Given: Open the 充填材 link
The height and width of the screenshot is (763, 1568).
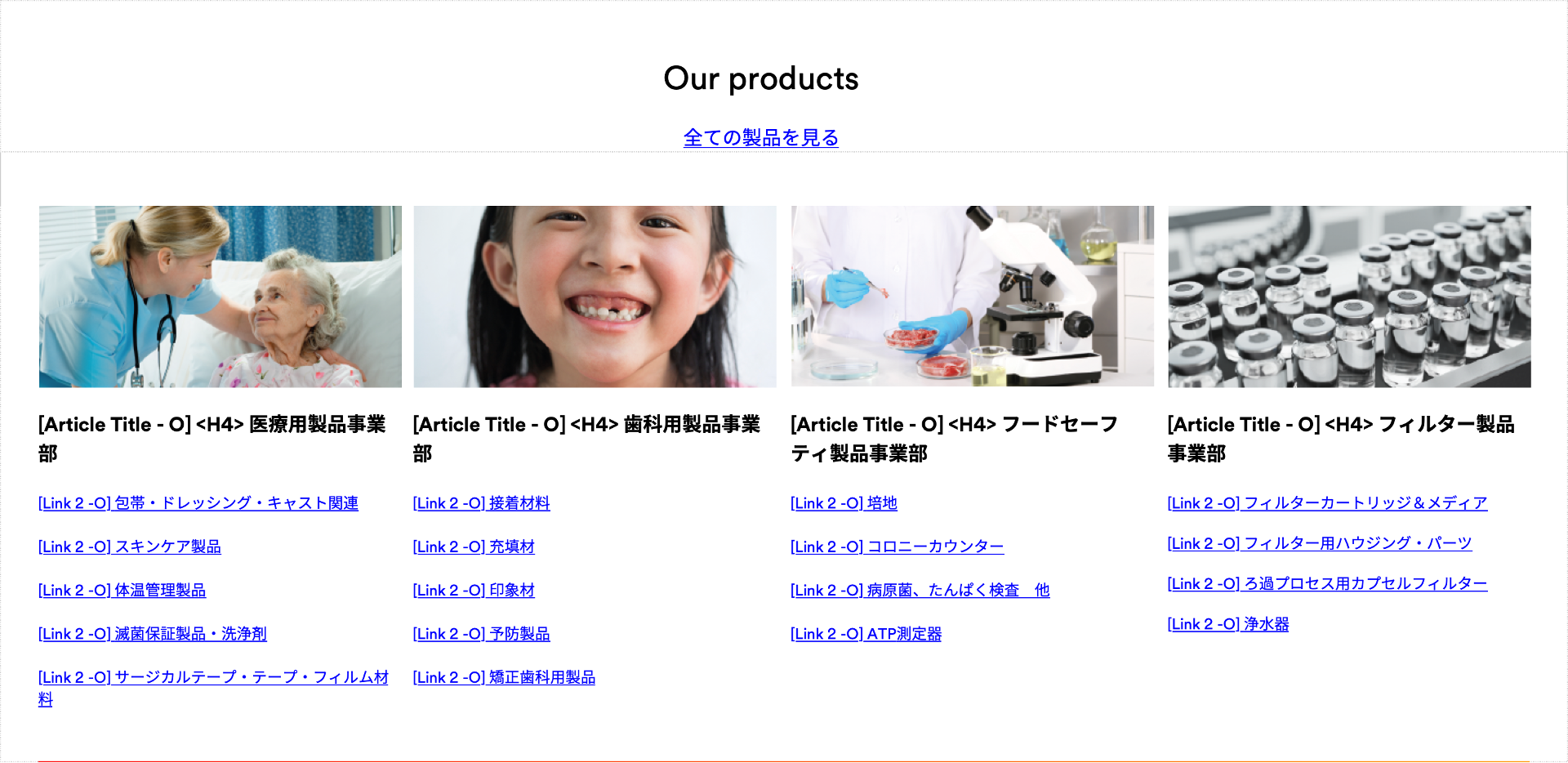Looking at the screenshot, I should point(474,547).
